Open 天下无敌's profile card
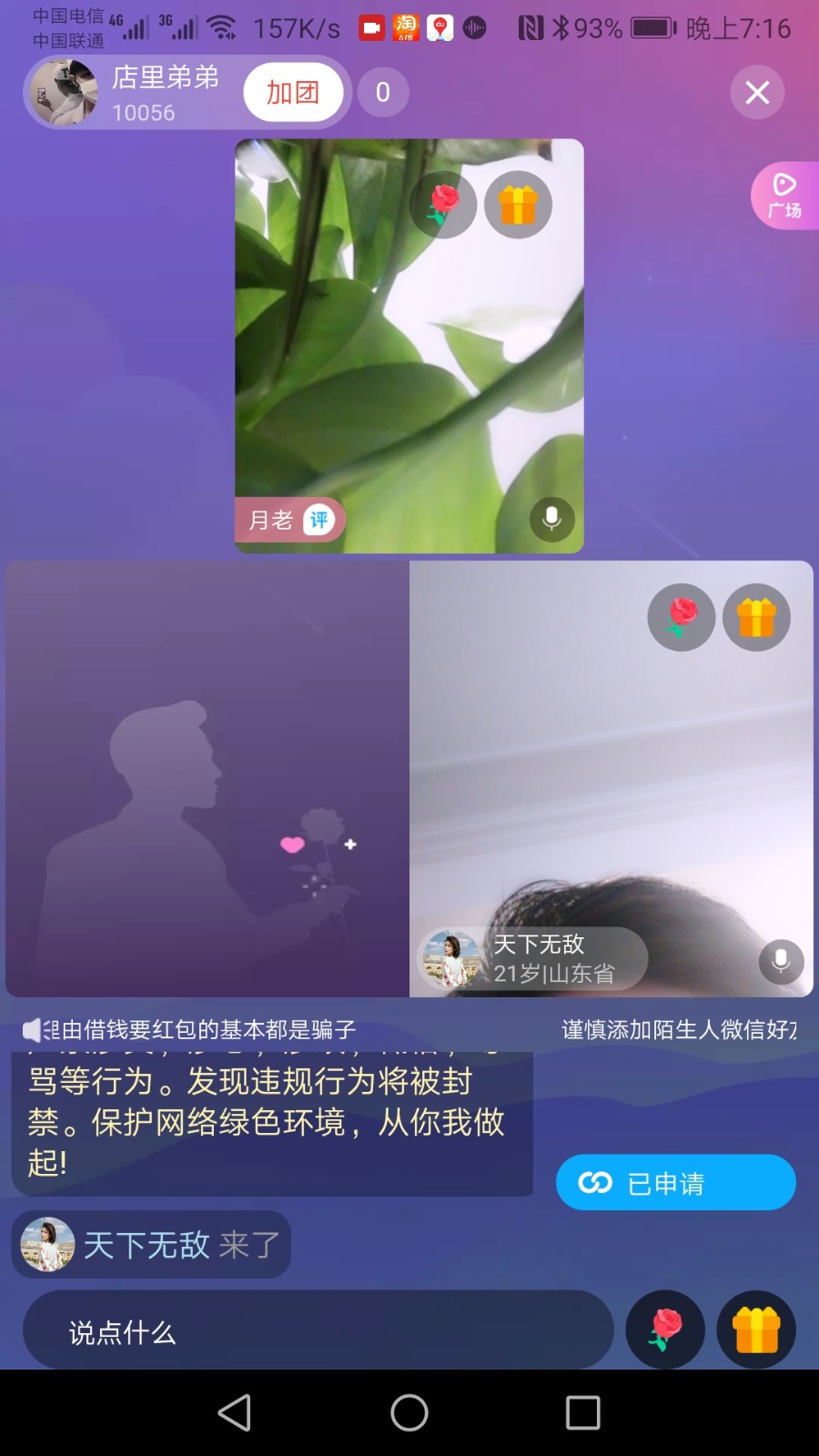Viewport: 819px width, 1456px height. pyautogui.click(x=532, y=958)
